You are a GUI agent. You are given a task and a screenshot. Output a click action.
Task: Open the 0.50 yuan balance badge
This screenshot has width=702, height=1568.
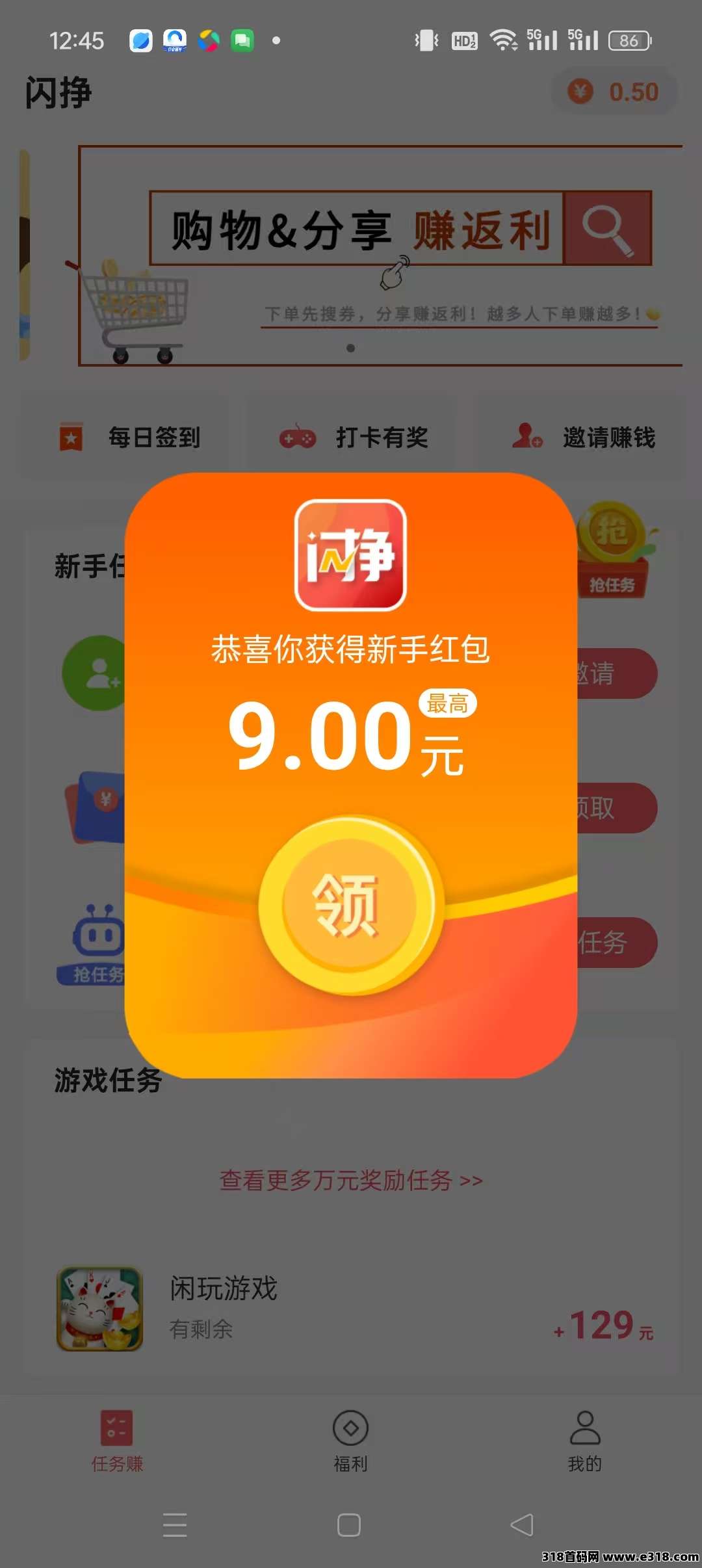[614, 92]
